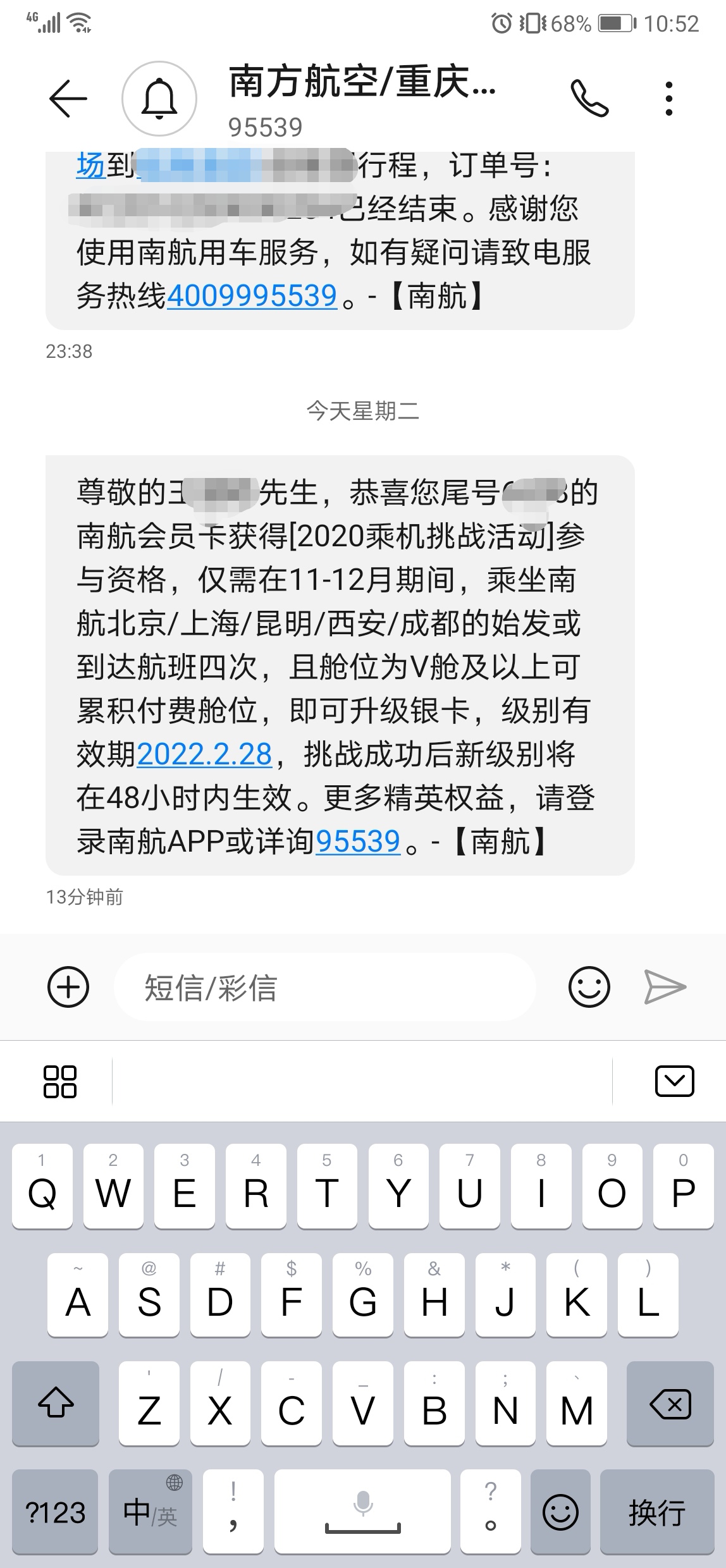Image resolution: width=726 pixels, height=1568 pixels.
Task: Focus the 短信/彩信 message input field
Action: pos(324,987)
